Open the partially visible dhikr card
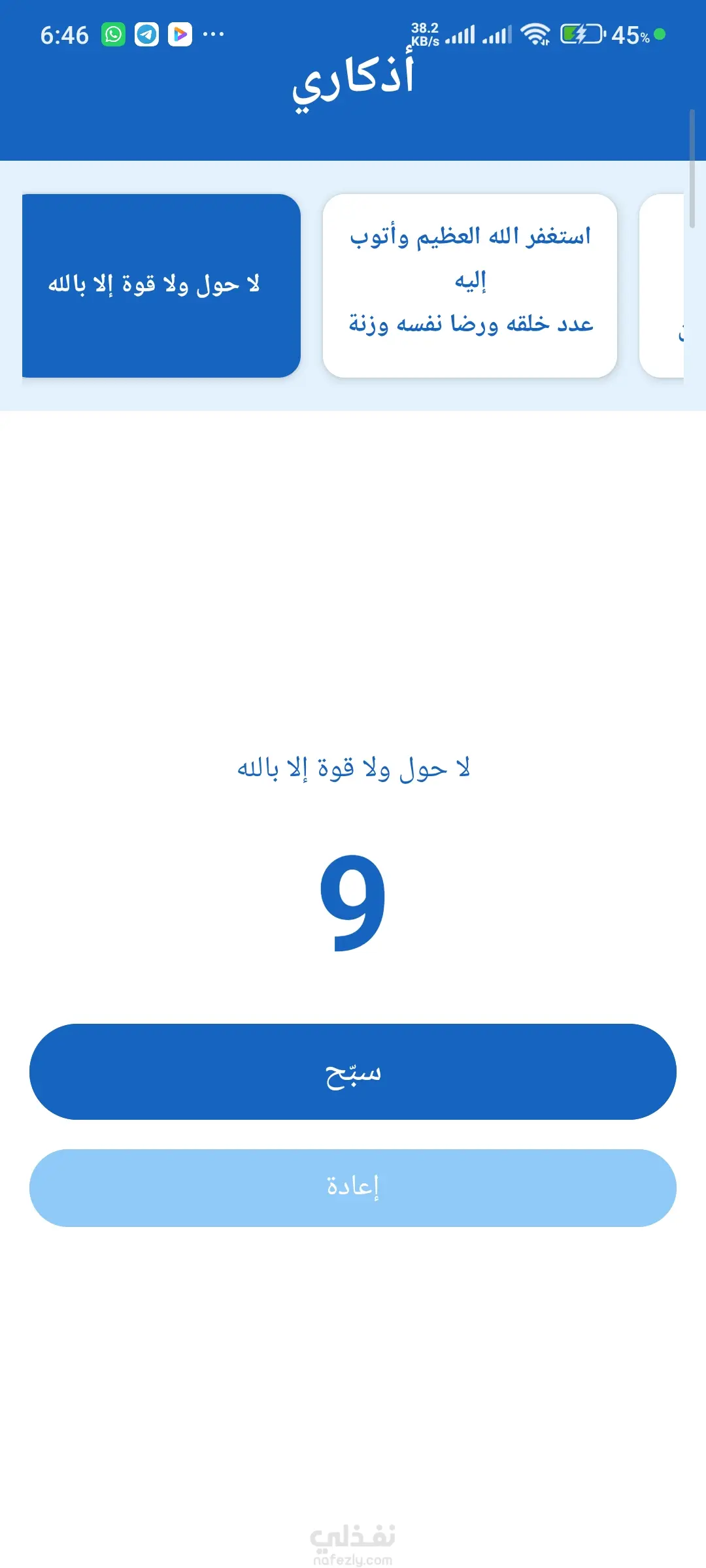Viewport: 706px width, 1568px height. pos(662,286)
